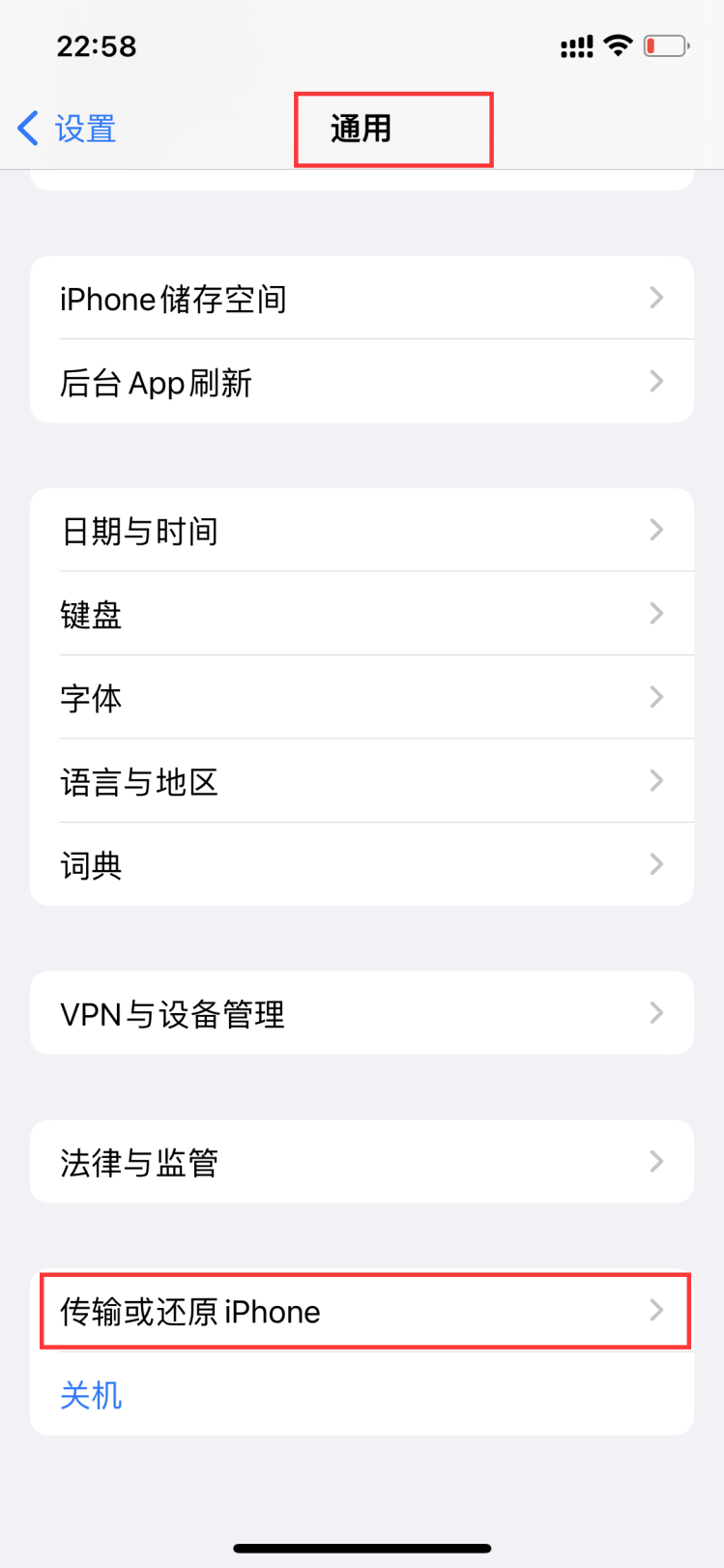The width and height of the screenshot is (724, 1568).
Task: Open iPhone储存空间
Action: [x=362, y=299]
